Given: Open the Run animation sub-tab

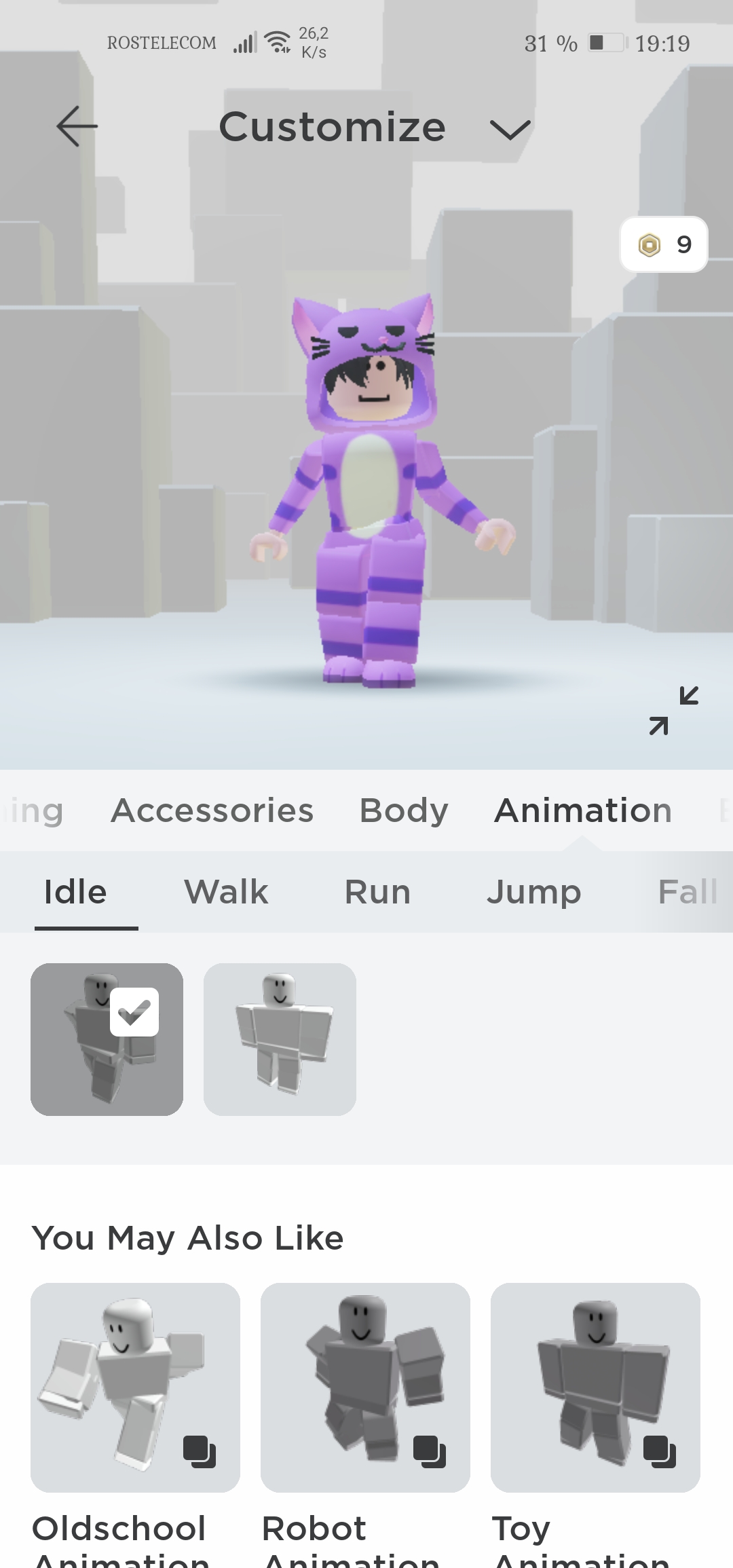Looking at the screenshot, I should (377, 892).
